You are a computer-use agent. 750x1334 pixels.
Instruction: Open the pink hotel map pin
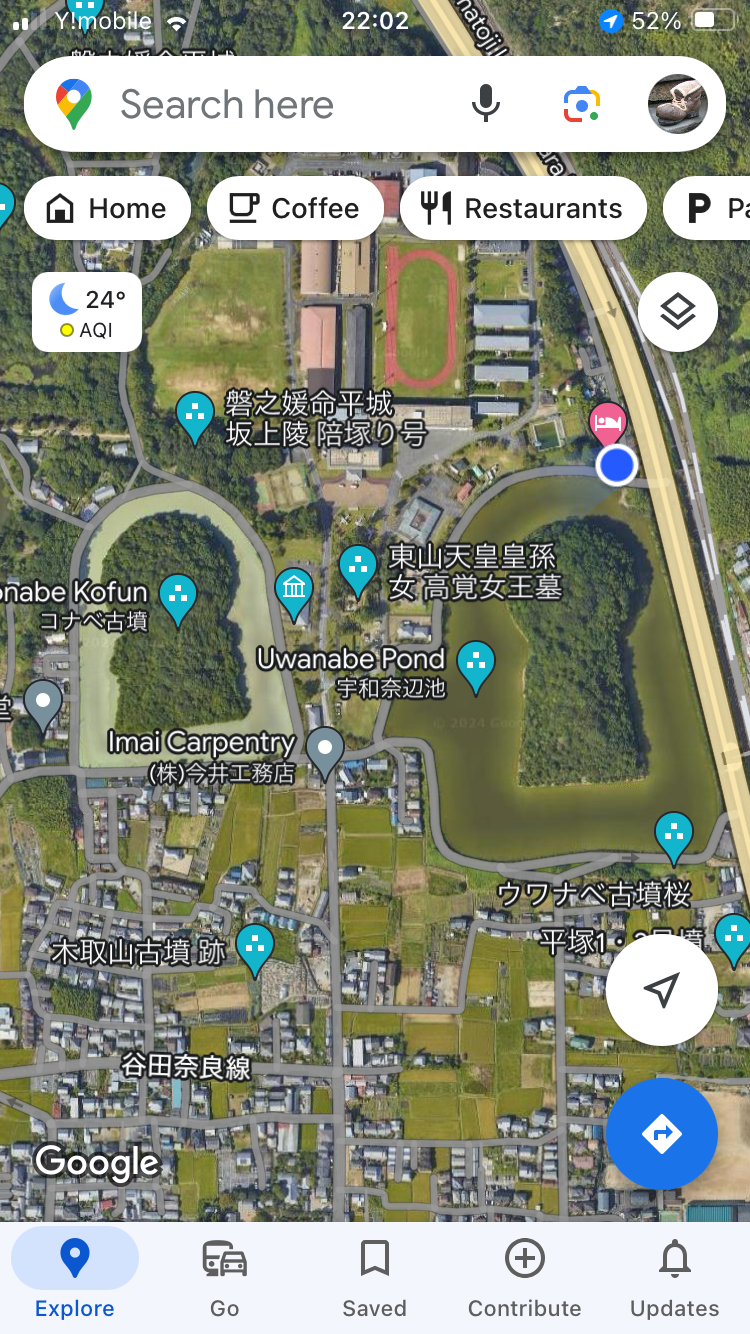point(608,425)
